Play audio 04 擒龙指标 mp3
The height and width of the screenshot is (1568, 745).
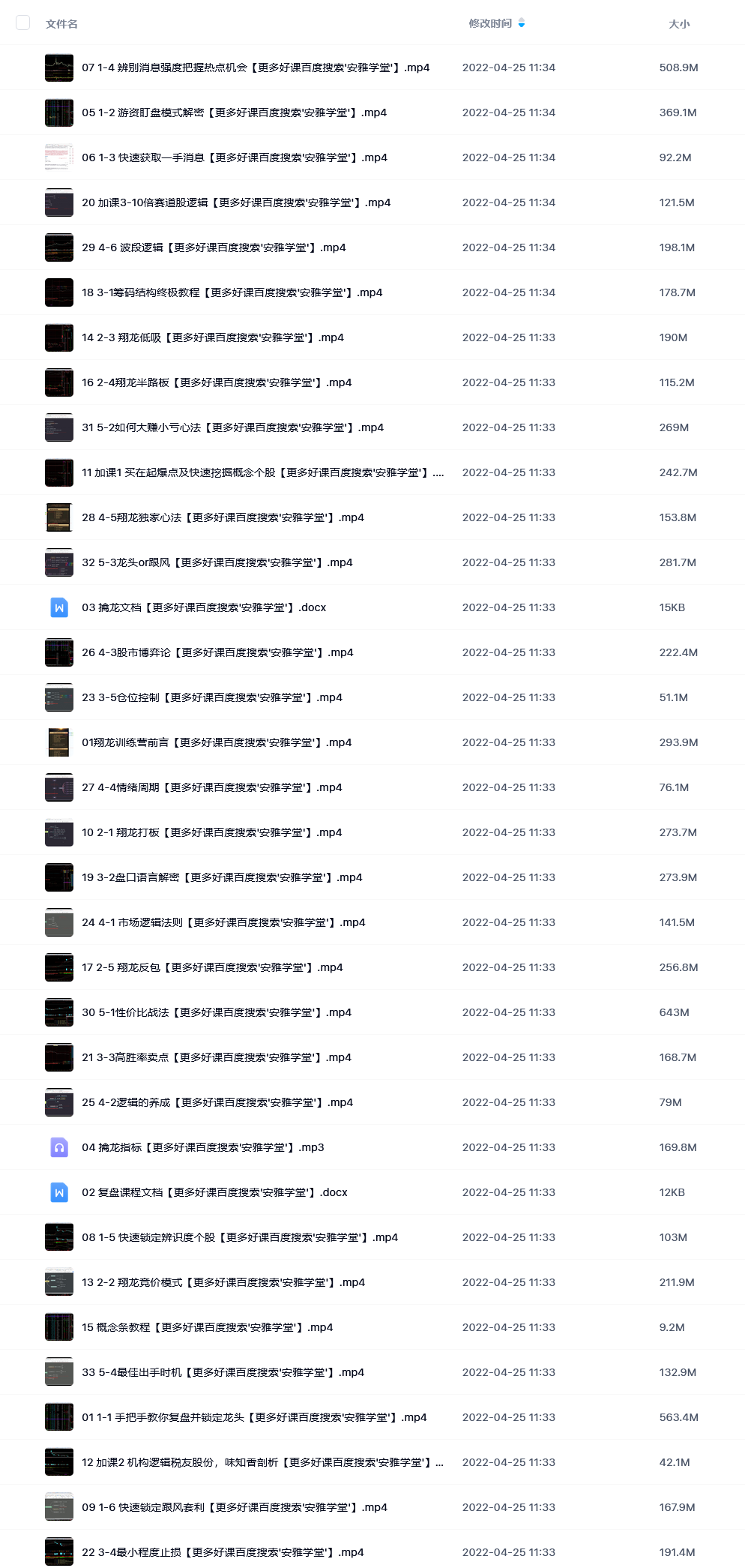[x=203, y=1147]
